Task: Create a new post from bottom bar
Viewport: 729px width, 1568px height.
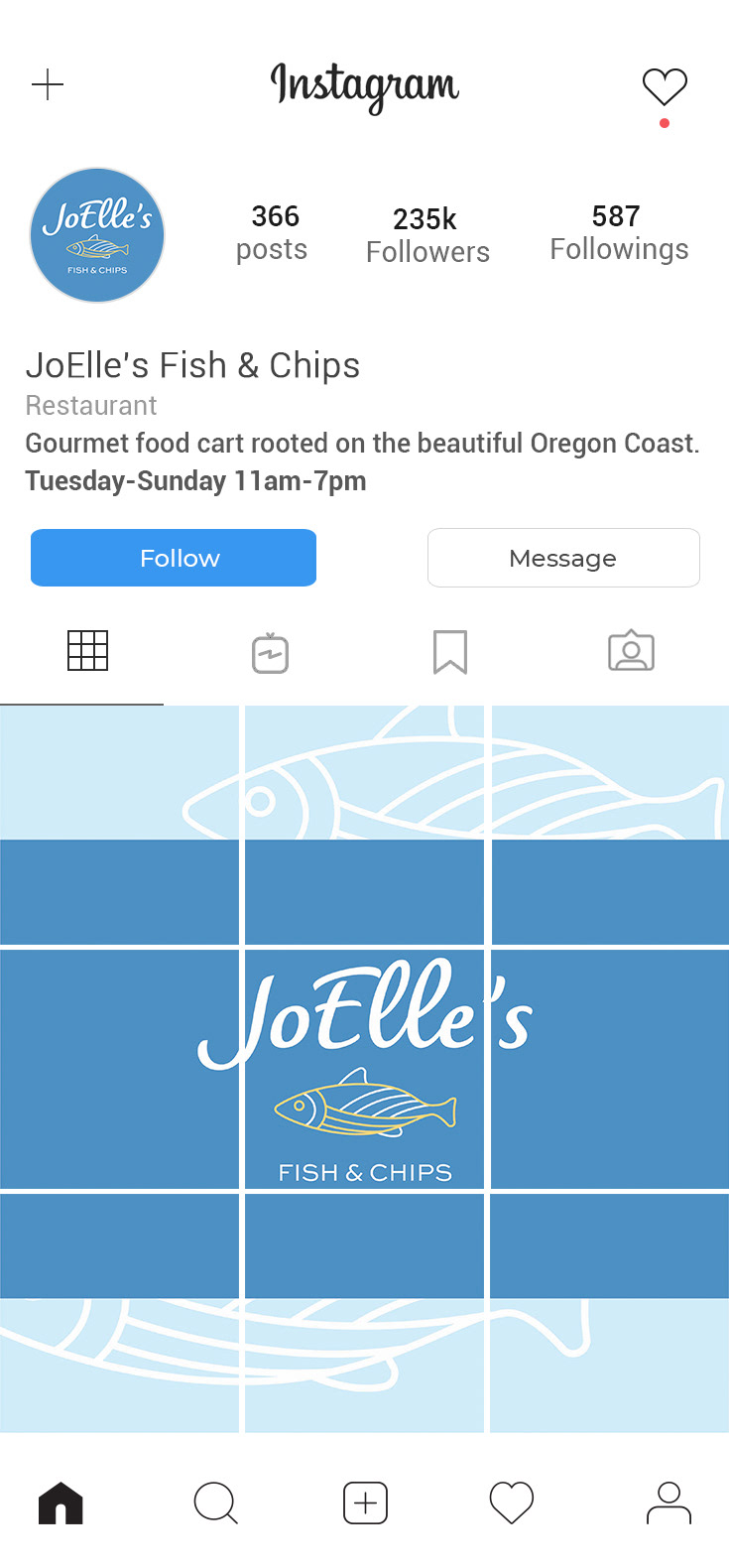Action: click(365, 1503)
